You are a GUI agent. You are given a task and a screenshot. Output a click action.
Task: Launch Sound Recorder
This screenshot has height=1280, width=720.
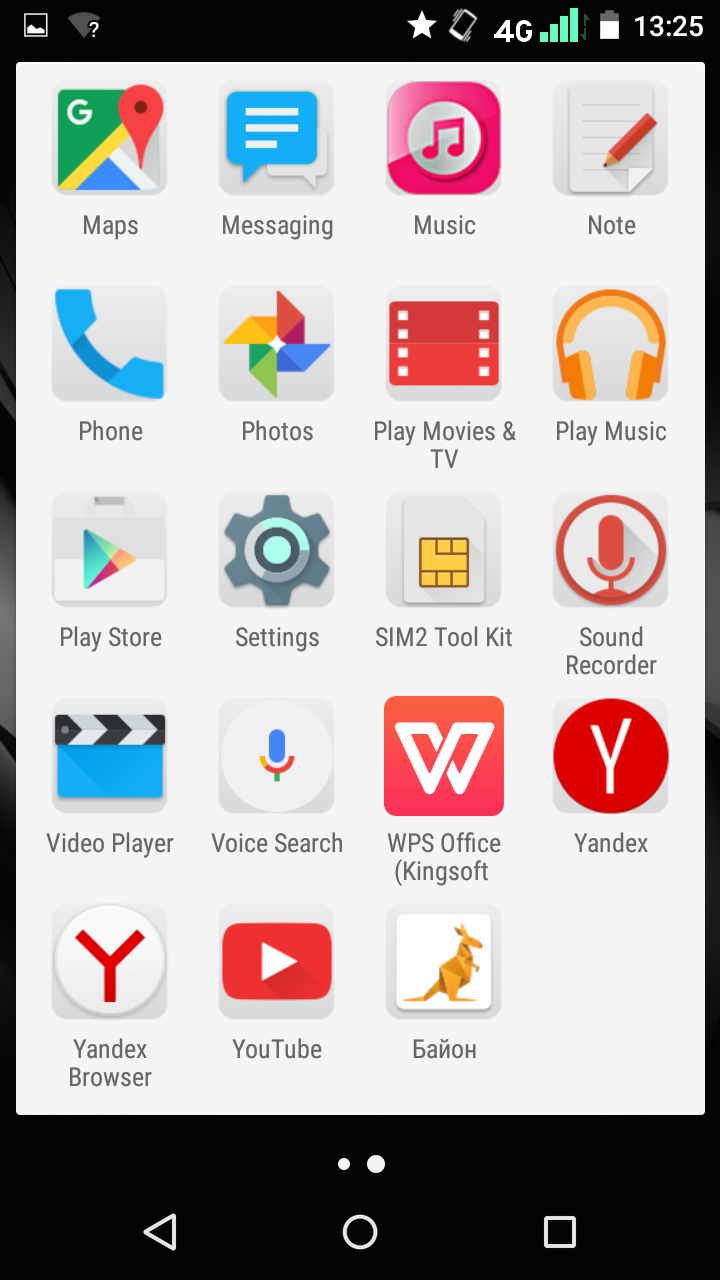point(611,550)
